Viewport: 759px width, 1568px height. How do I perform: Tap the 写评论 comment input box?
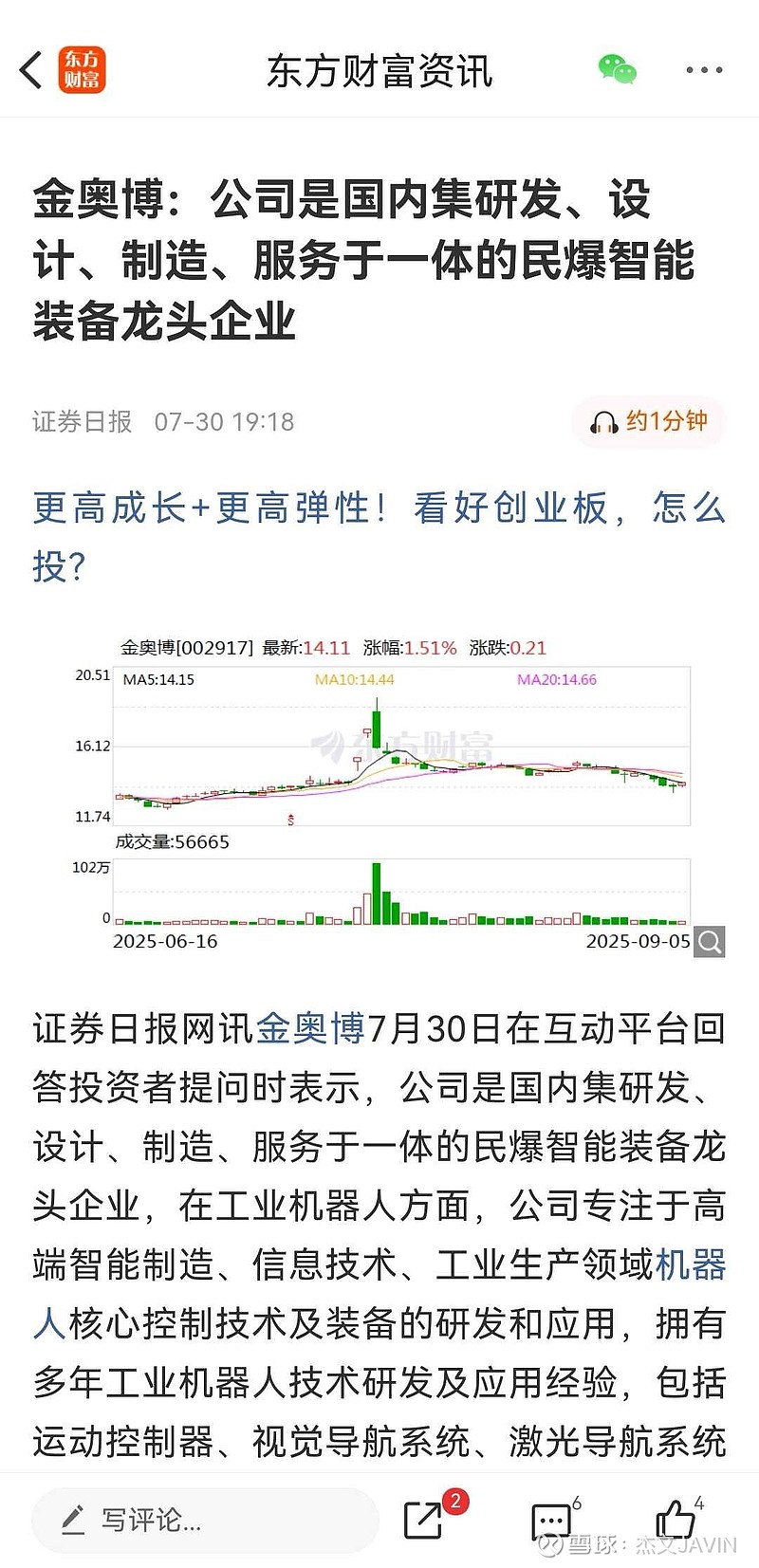point(206,1521)
